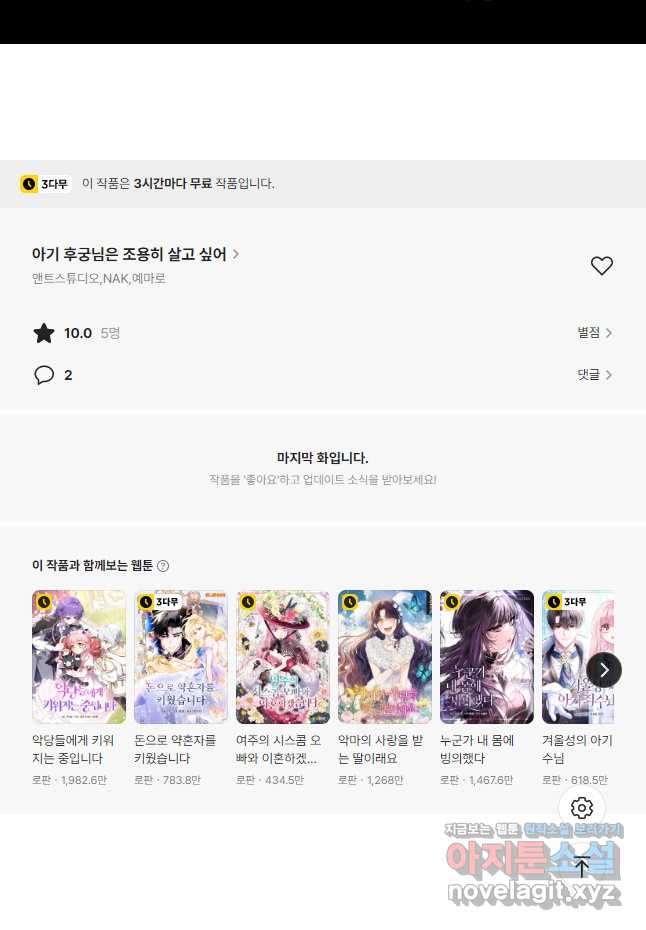Open 악마의 사랑을 받는 딸이래요 webtoon
Image resolution: width=646 pixels, height=930 pixels.
pyautogui.click(x=385, y=657)
